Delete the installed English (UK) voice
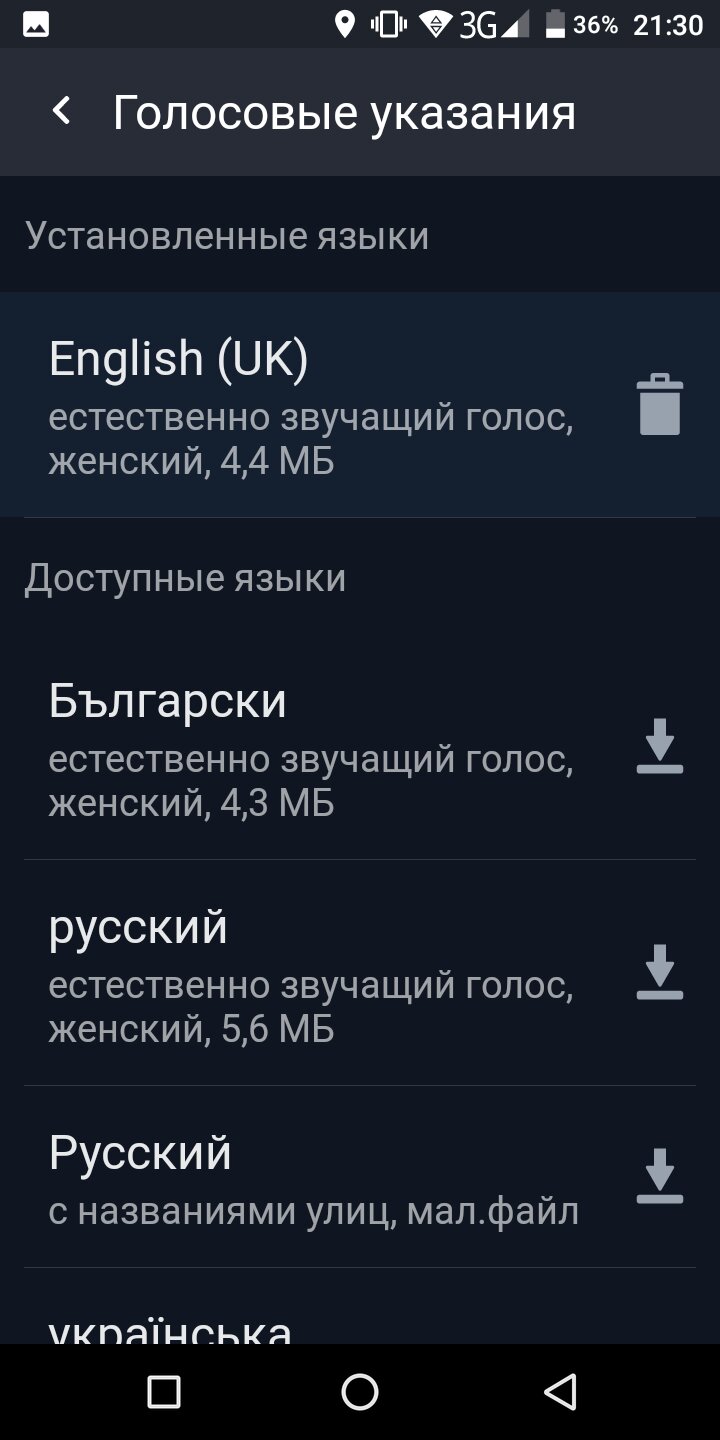This screenshot has width=720, height=1440. point(660,404)
